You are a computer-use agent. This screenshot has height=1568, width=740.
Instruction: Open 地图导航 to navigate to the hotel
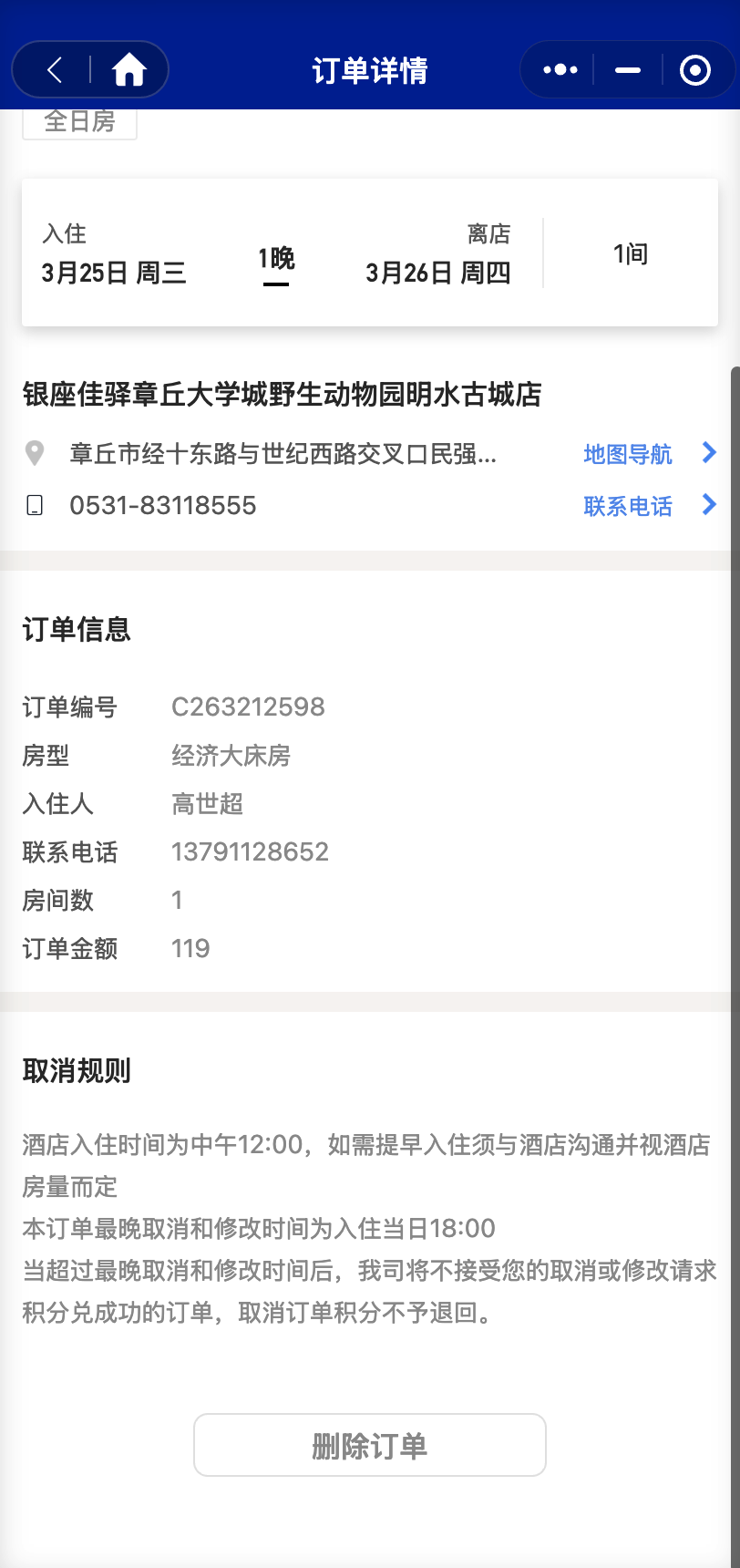click(627, 454)
